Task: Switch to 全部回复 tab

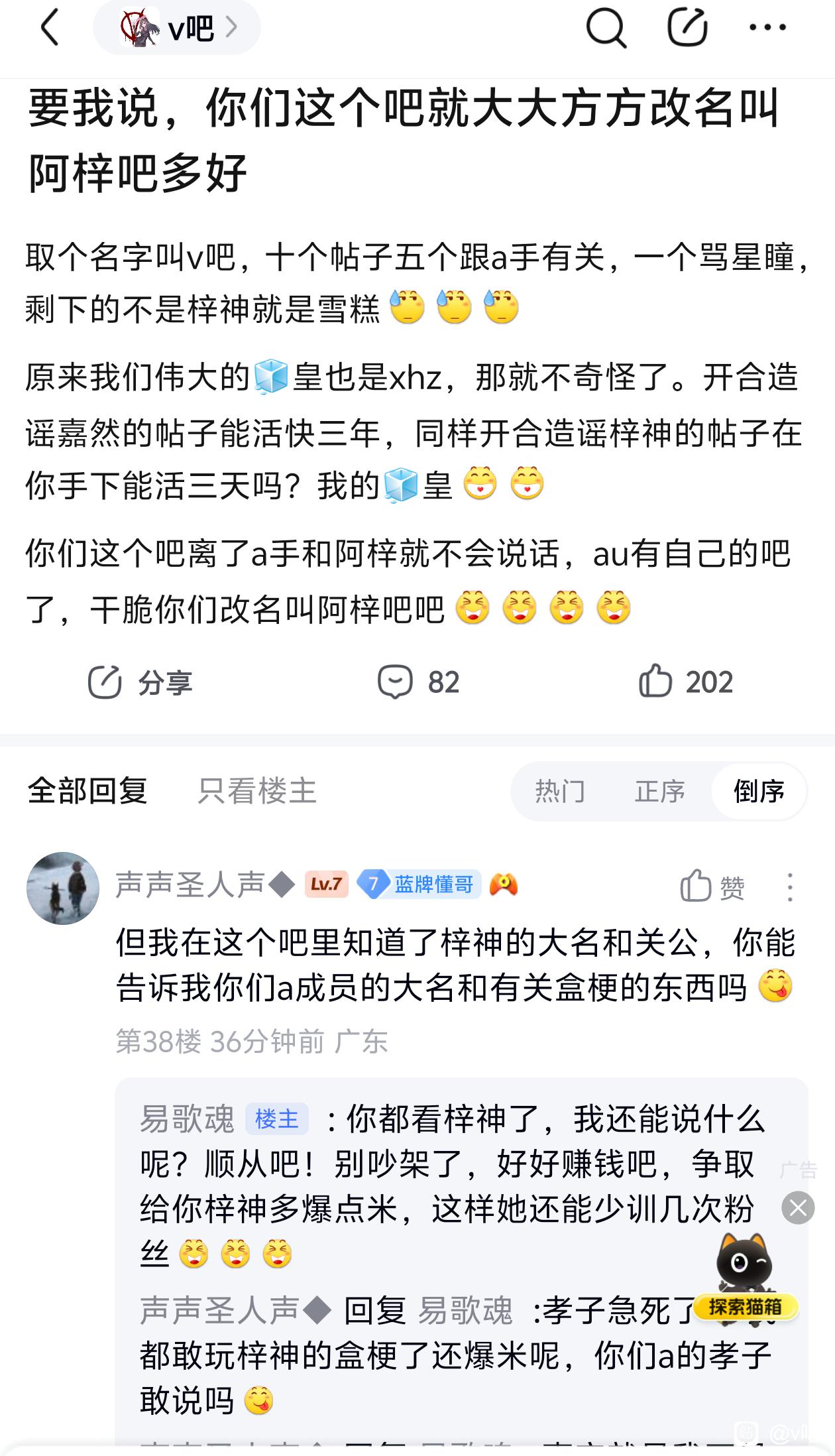Action: 87,791
